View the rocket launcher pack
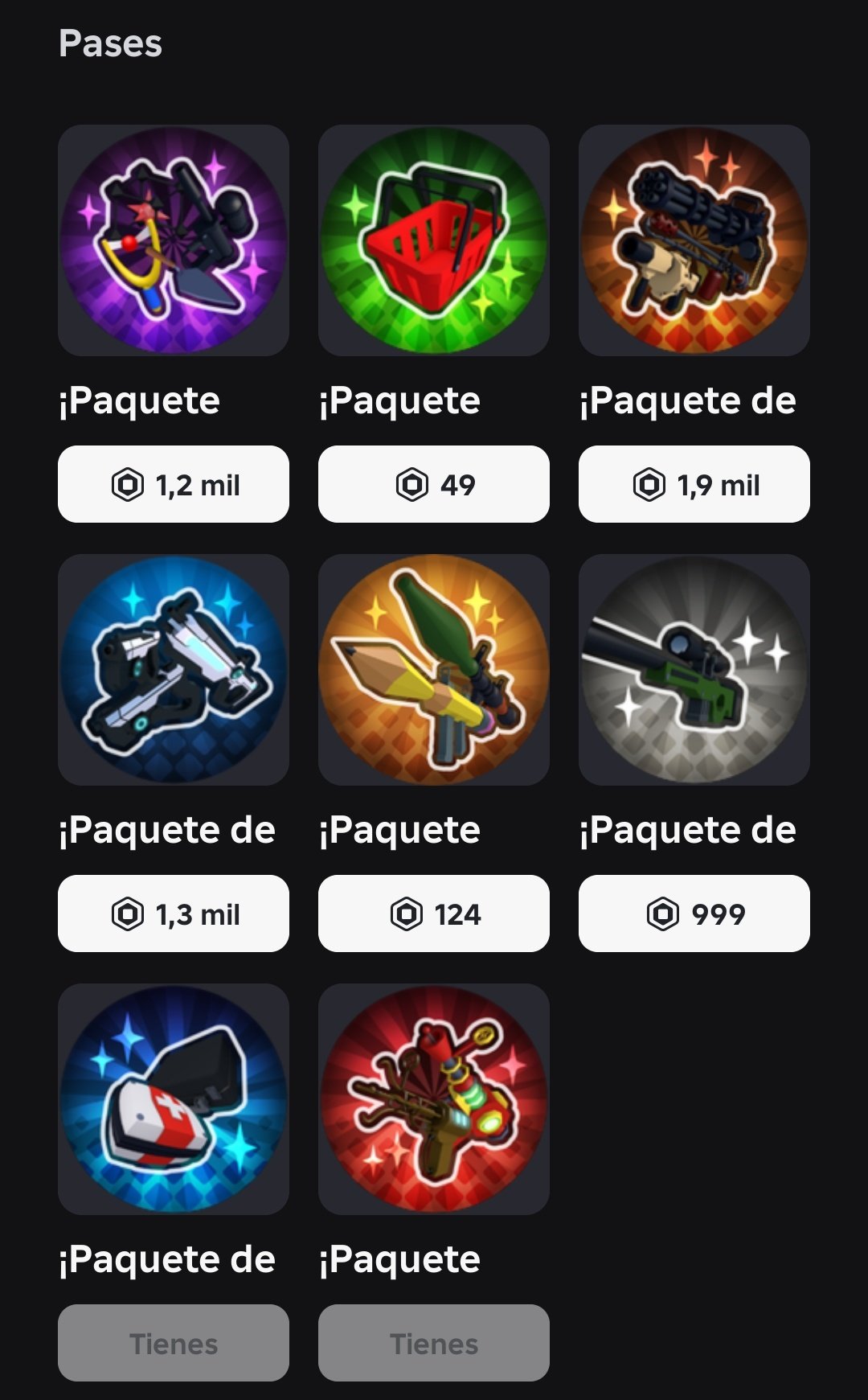Image resolution: width=868 pixels, height=1400 pixels. click(434, 670)
